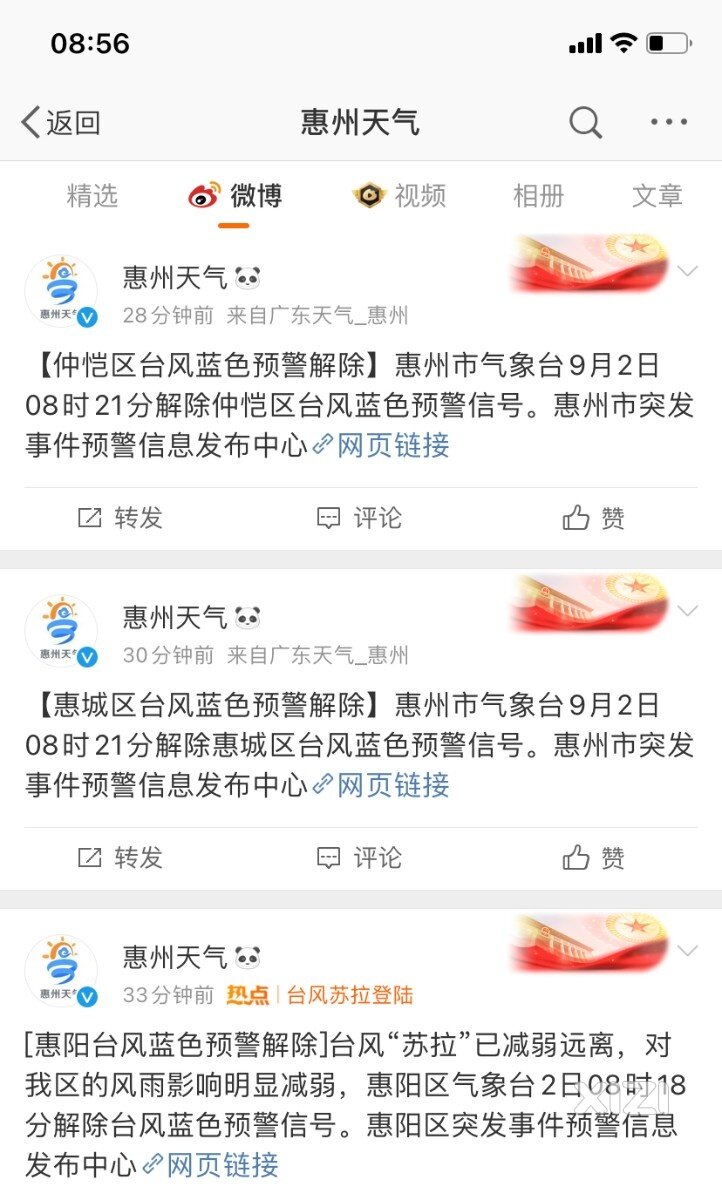Like the 仲恺区台风蓝色预警解除 post
The height and width of the screenshot is (1200, 722).
point(594,518)
